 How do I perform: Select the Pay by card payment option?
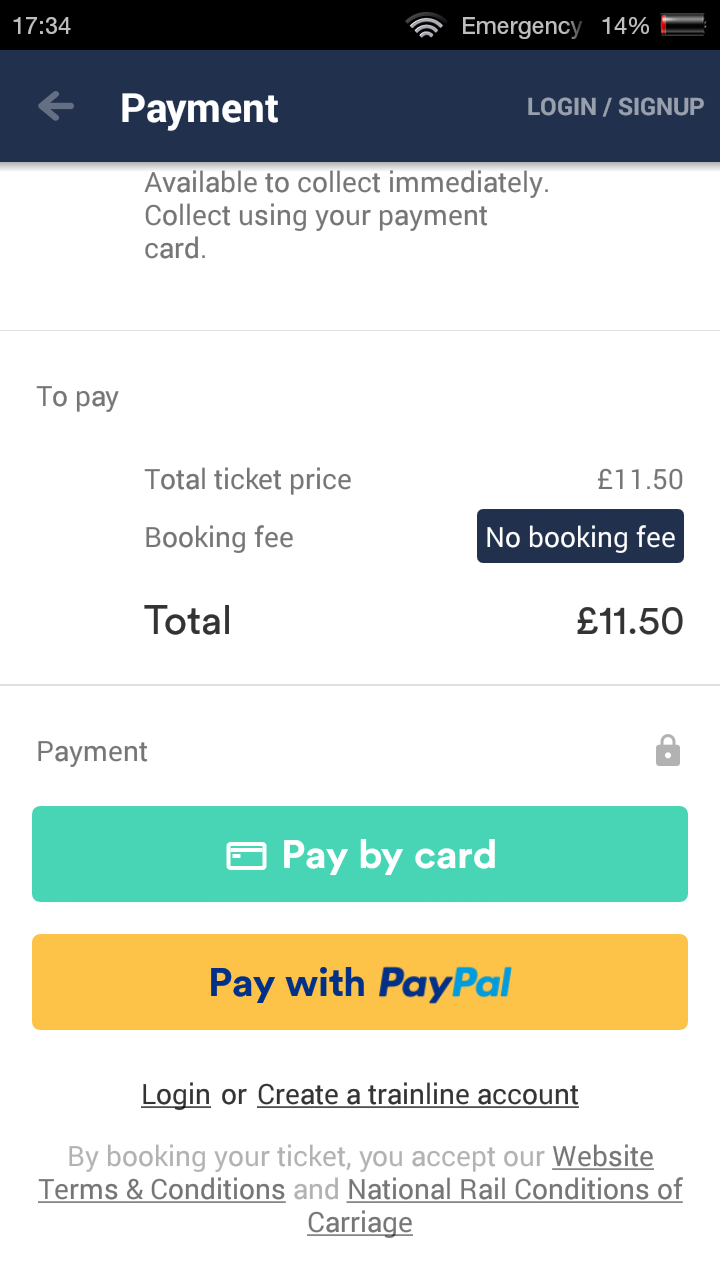(360, 853)
